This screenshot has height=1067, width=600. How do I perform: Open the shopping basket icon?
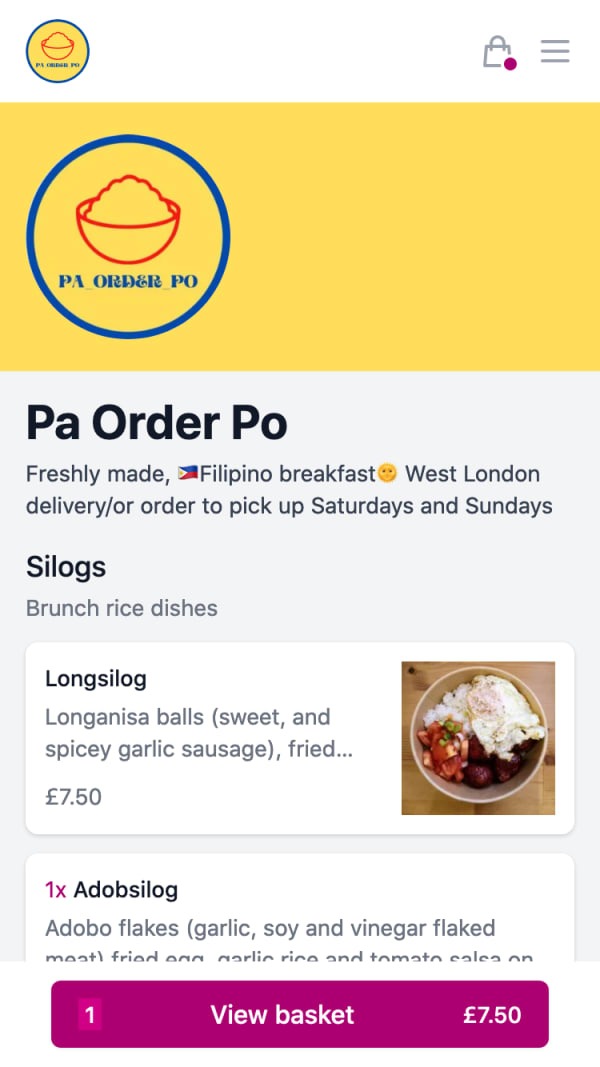click(498, 52)
